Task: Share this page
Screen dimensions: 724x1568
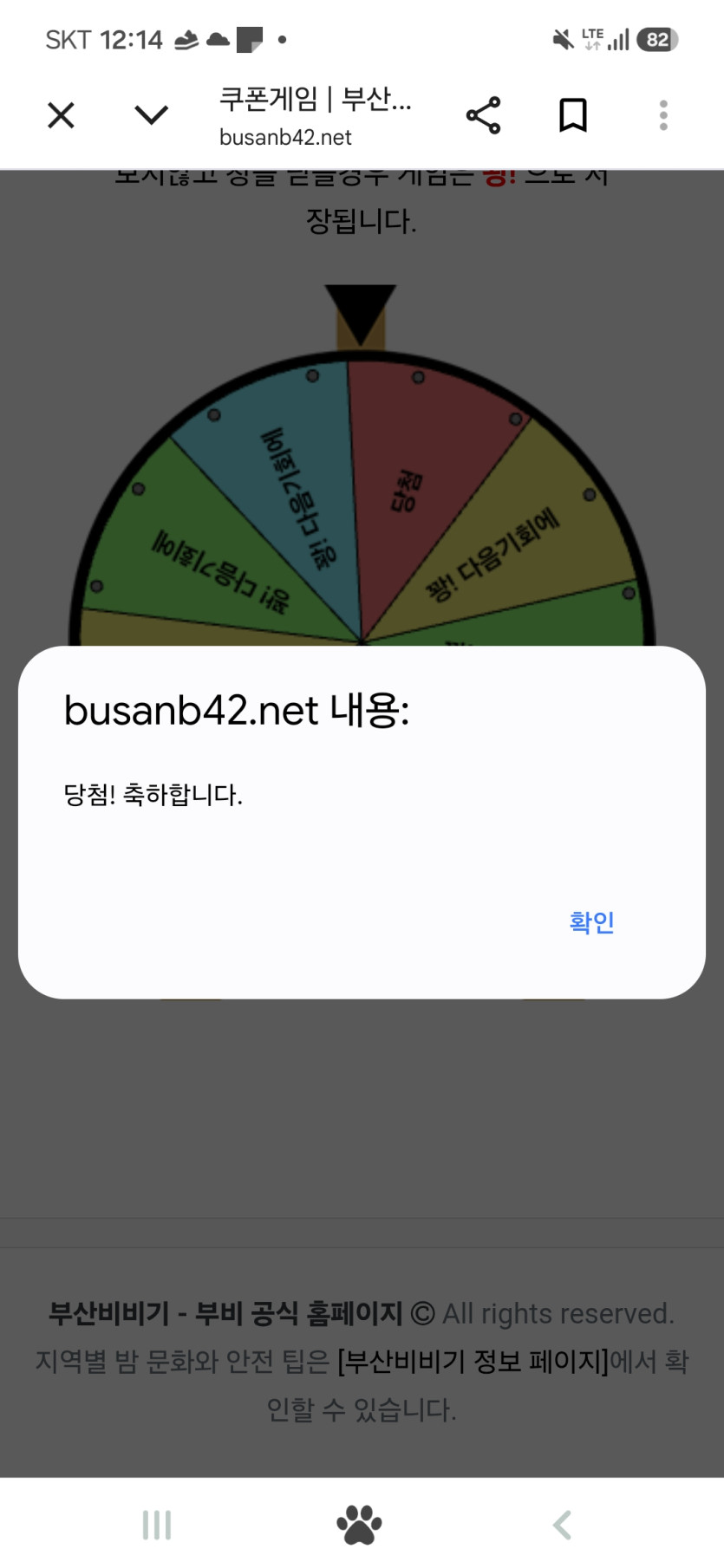Action: 483,115
